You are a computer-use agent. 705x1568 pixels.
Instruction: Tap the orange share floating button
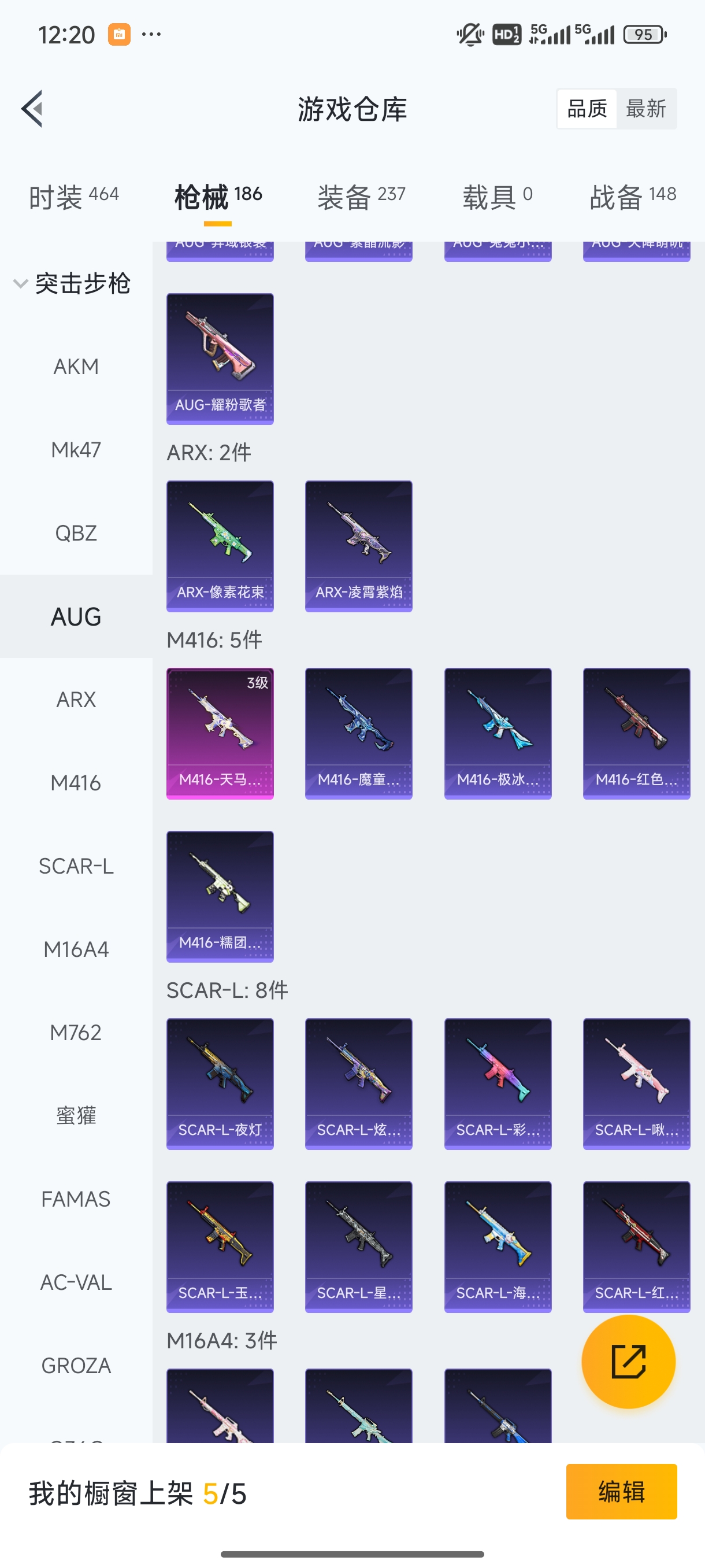[628, 1362]
